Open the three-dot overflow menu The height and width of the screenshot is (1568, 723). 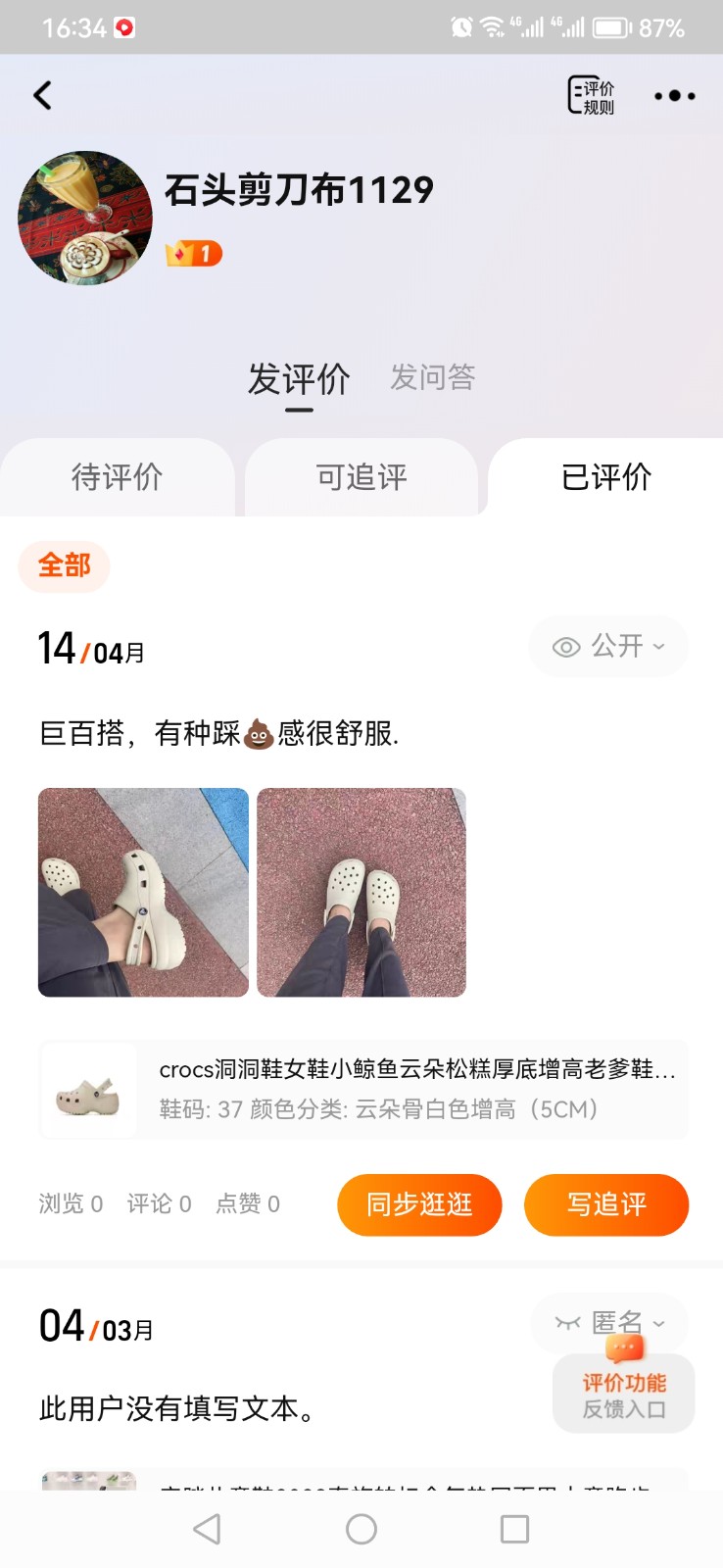(674, 95)
